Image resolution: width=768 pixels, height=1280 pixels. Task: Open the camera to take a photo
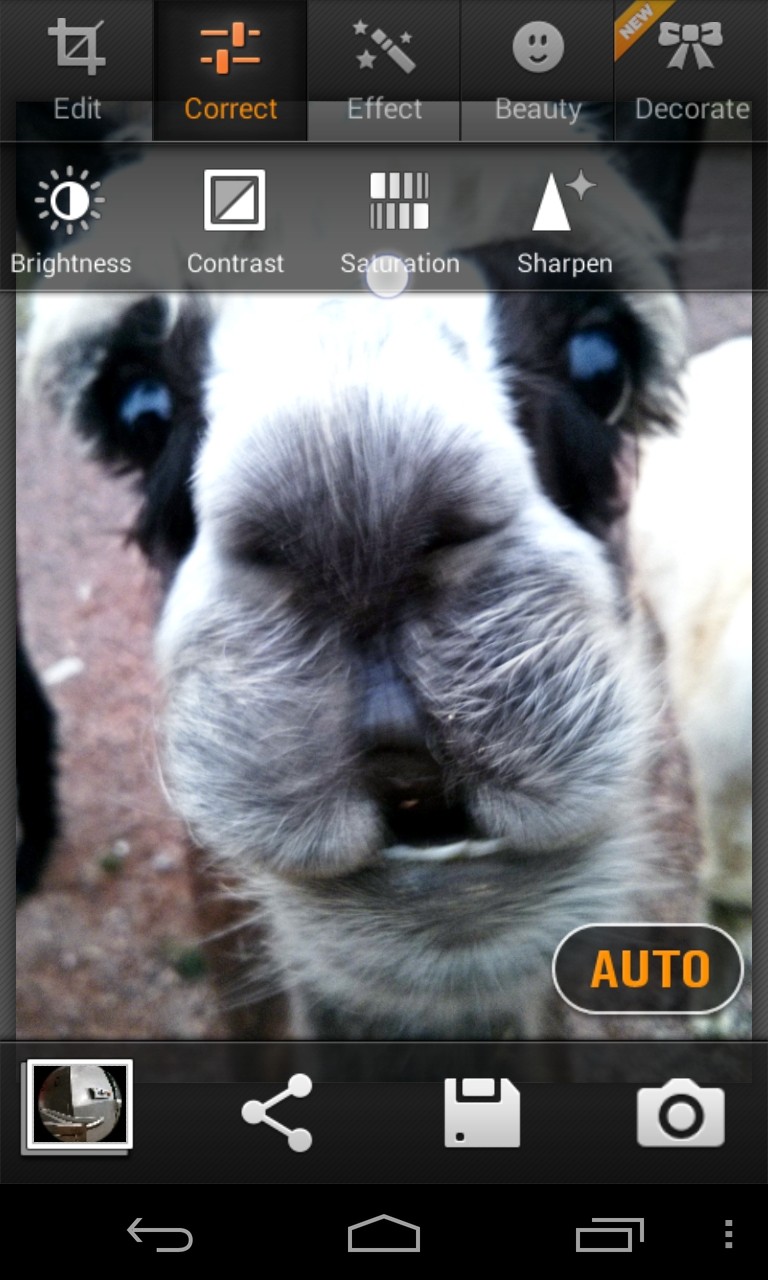(x=680, y=1112)
